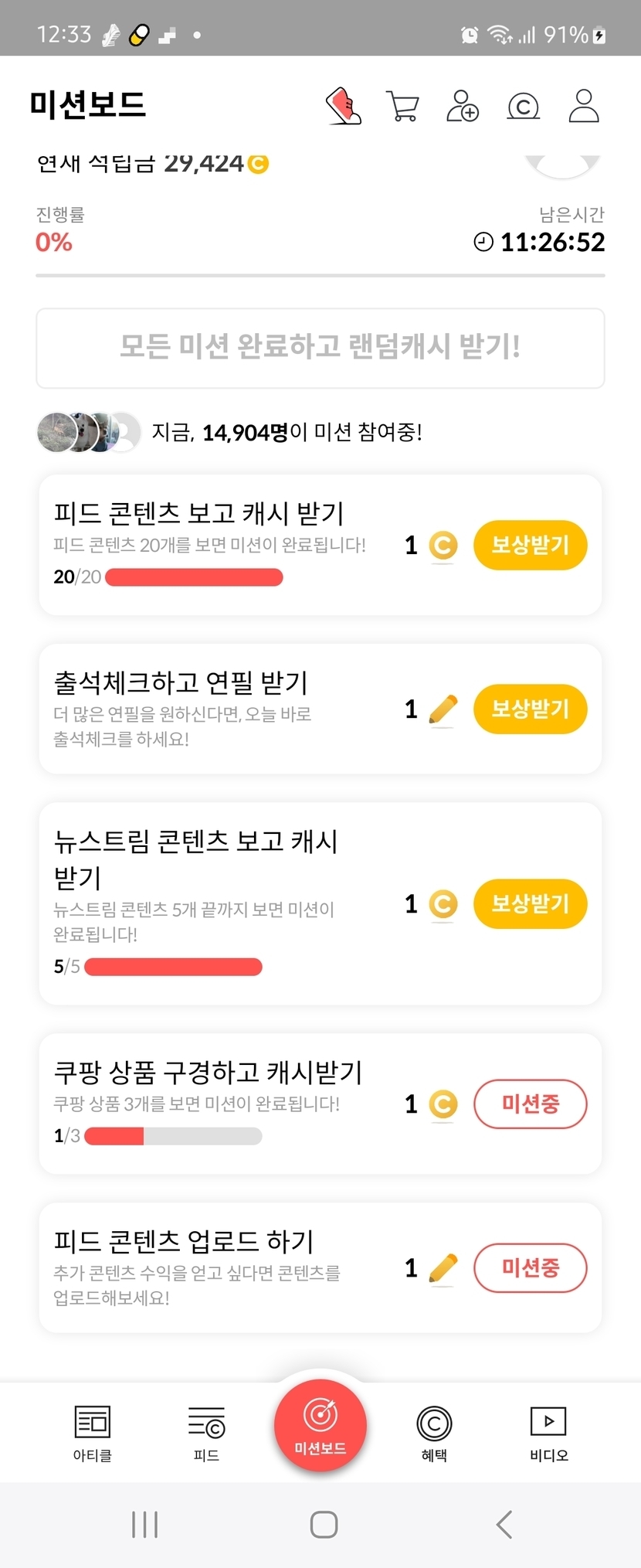
Task: Go back with the system back button
Action: click(x=504, y=1525)
